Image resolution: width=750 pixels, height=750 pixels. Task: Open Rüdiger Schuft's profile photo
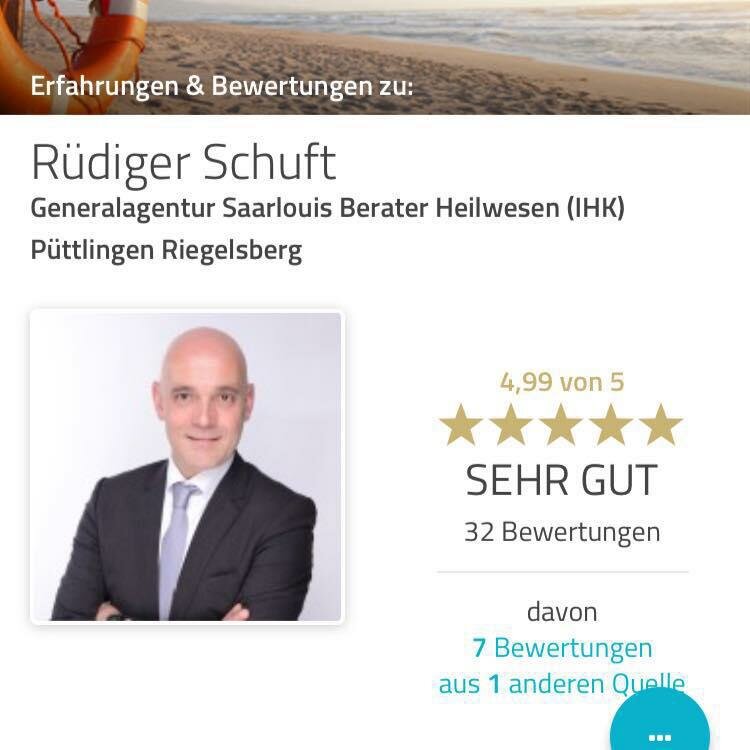pyautogui.click(x=187, y=467)
